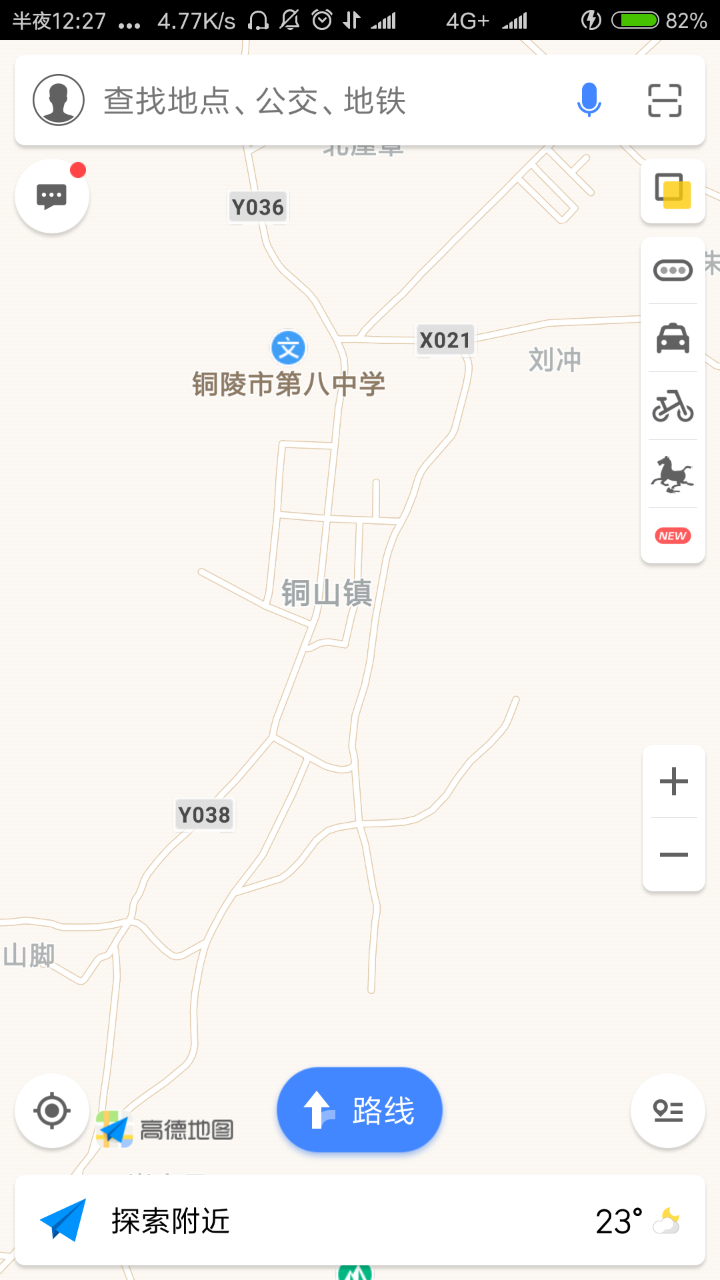The image size is (720, 1280).
Task: Tap the taxi hailing icon
Action: coord(672,338)
